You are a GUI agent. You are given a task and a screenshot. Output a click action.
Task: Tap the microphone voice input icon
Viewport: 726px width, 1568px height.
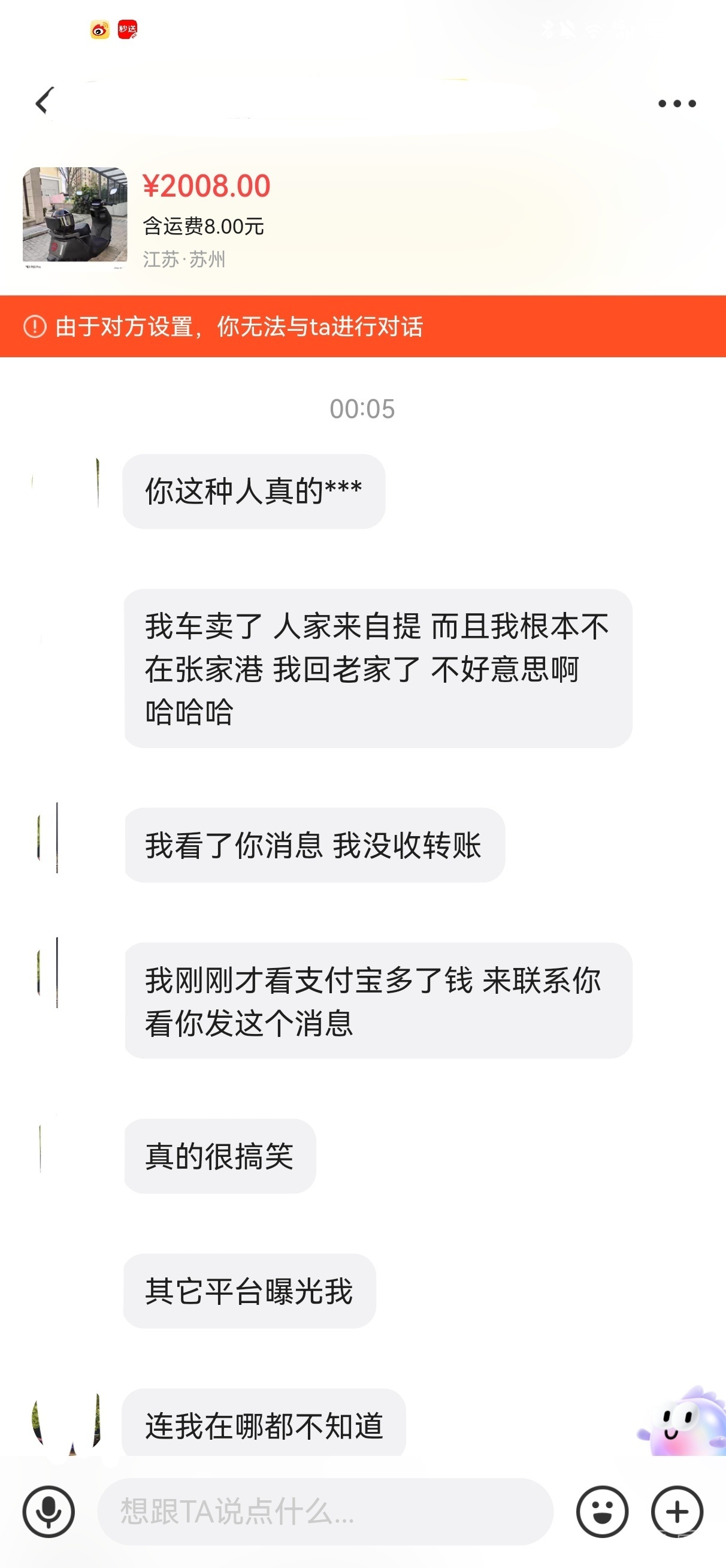[49, 1512]
